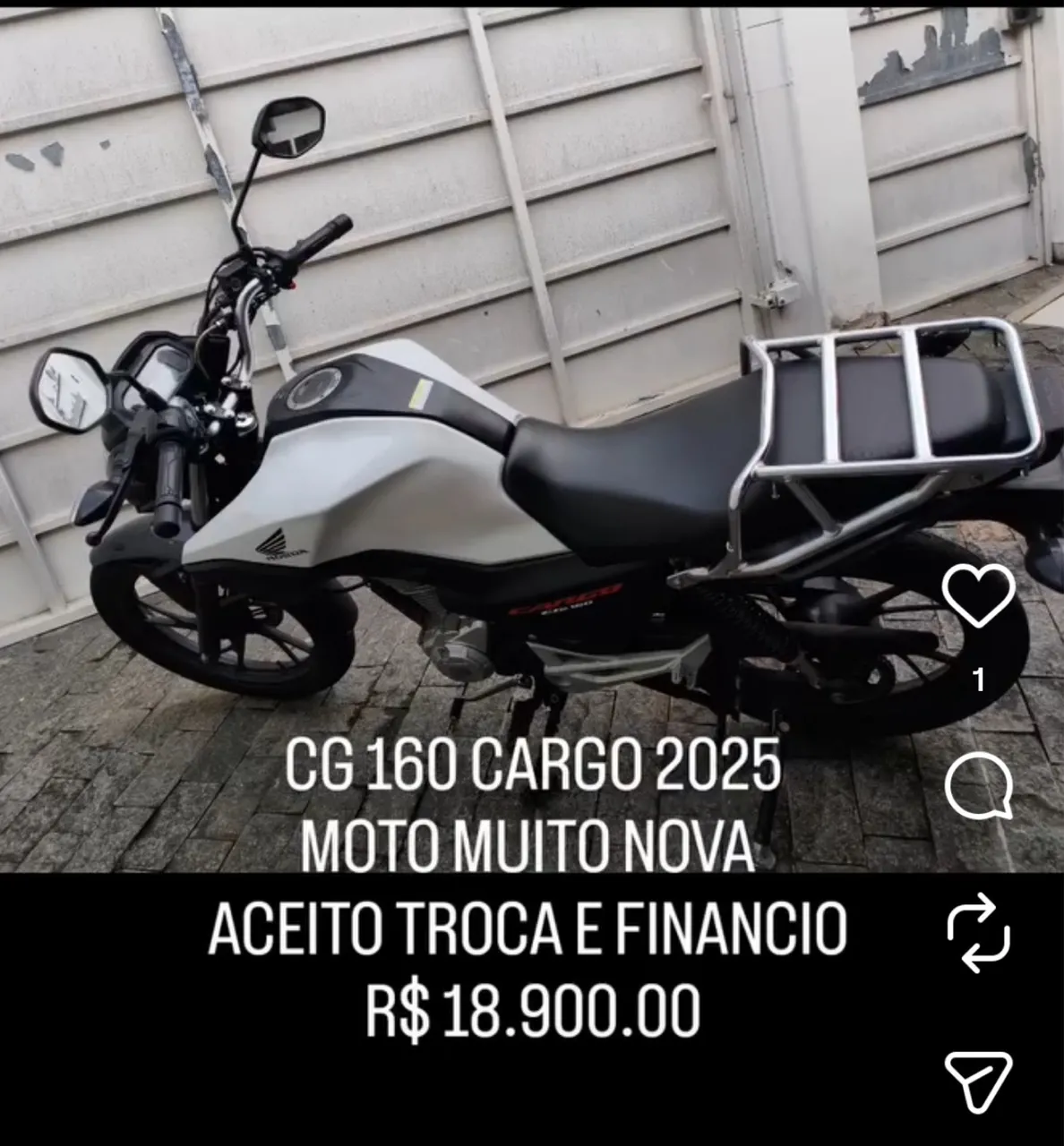Share the reel via paper plane icon
The height and width of the screenshot is (1146, 1064).
[x=978, y=1081]
